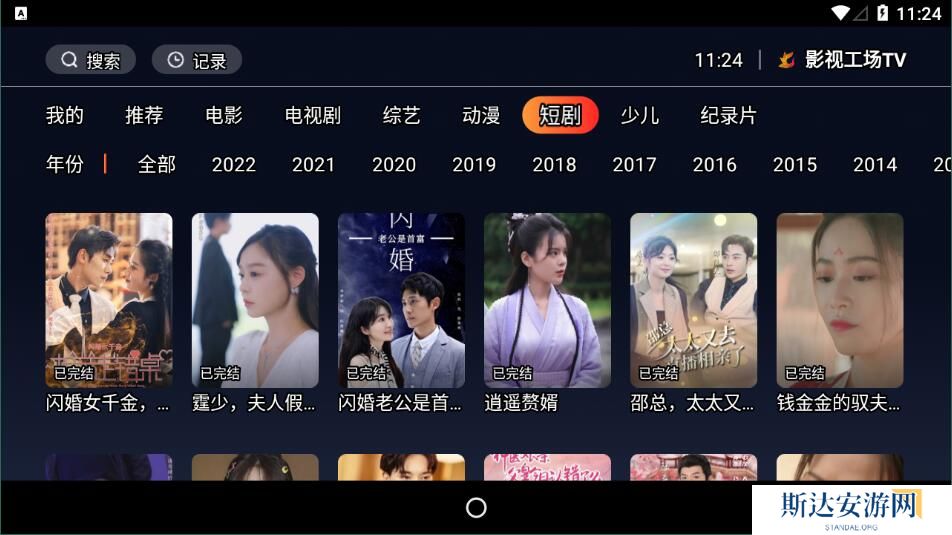Filter by year 2019
The height and width of the screenshot is (535, 952).
coord(474,165)
